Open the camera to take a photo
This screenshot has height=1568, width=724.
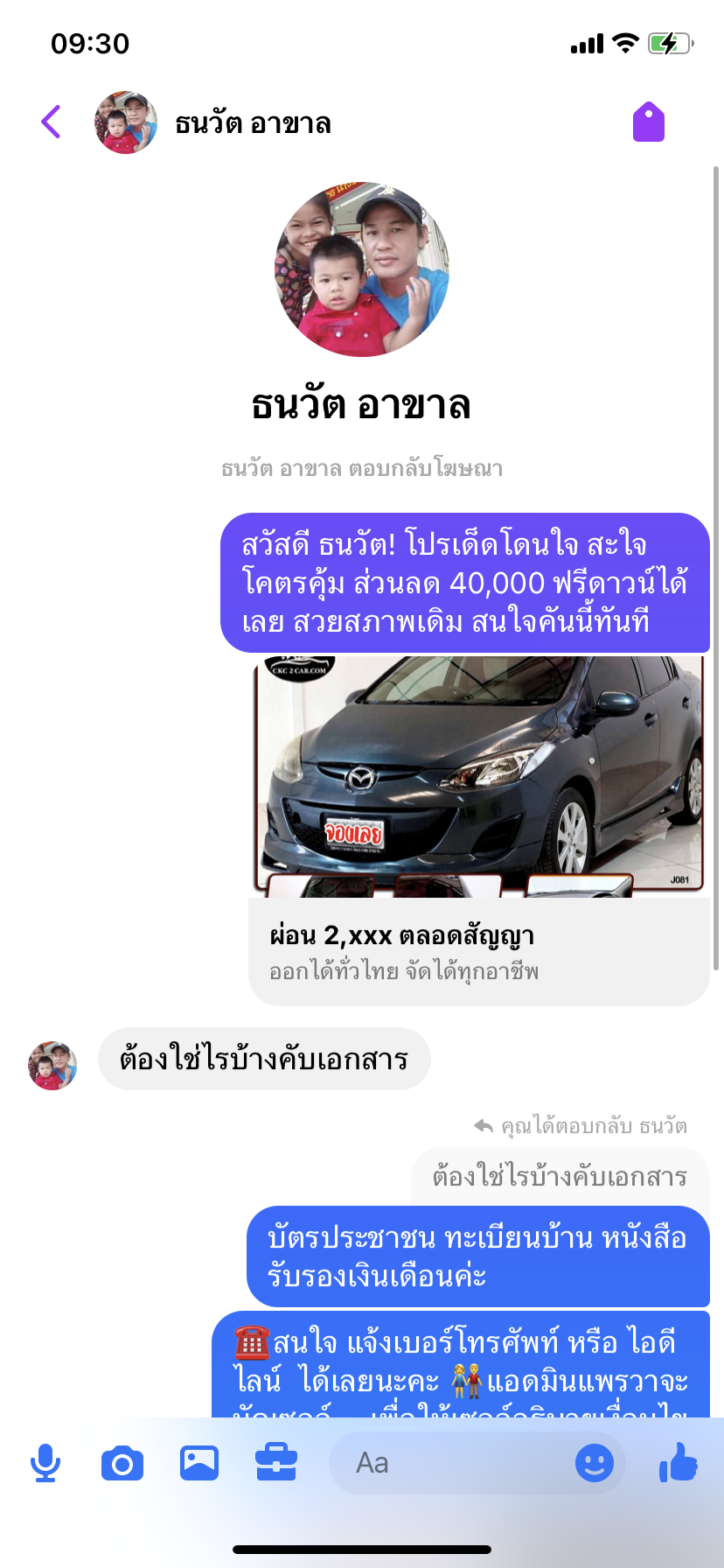122,1463
